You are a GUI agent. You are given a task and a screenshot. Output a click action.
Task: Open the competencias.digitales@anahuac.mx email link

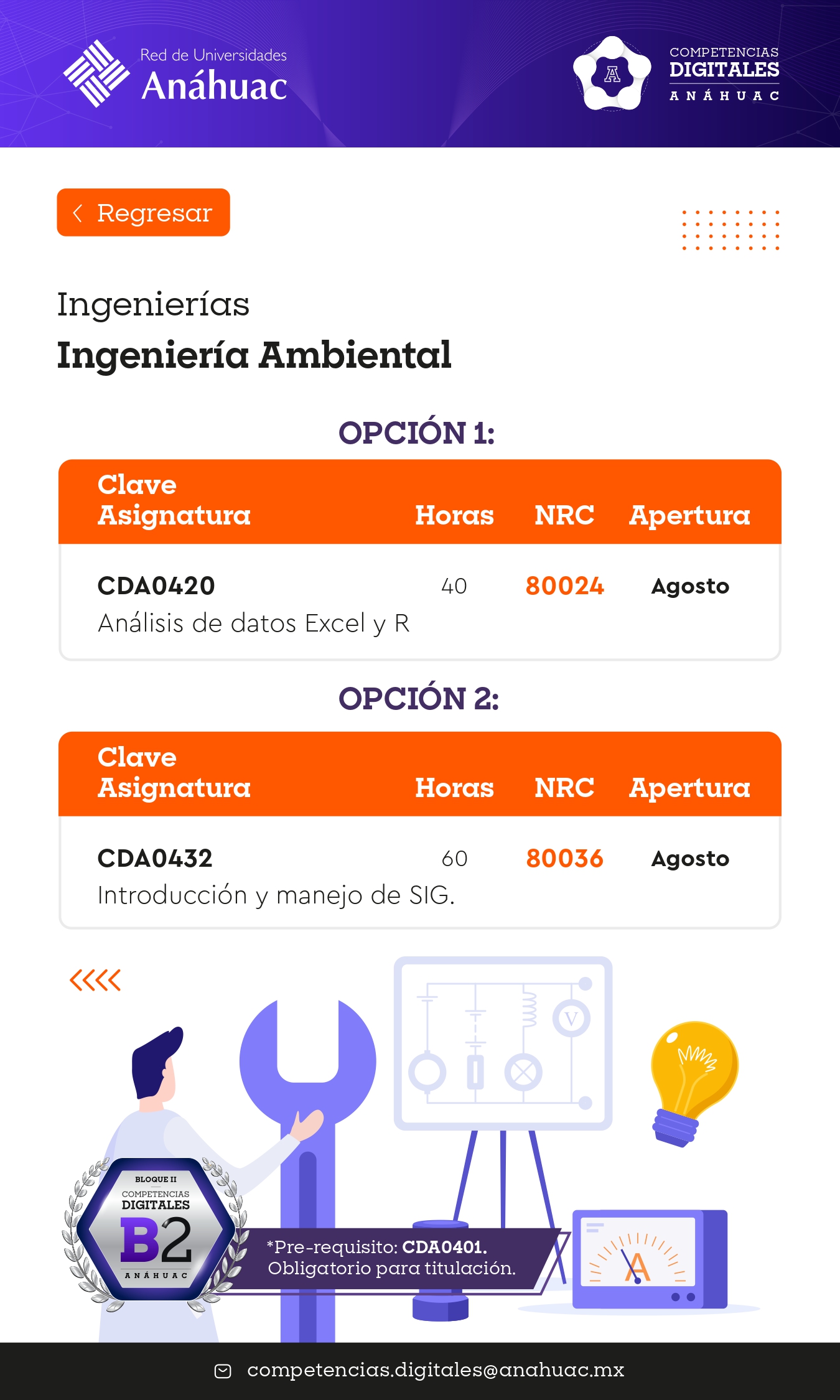click(435, 1370)
